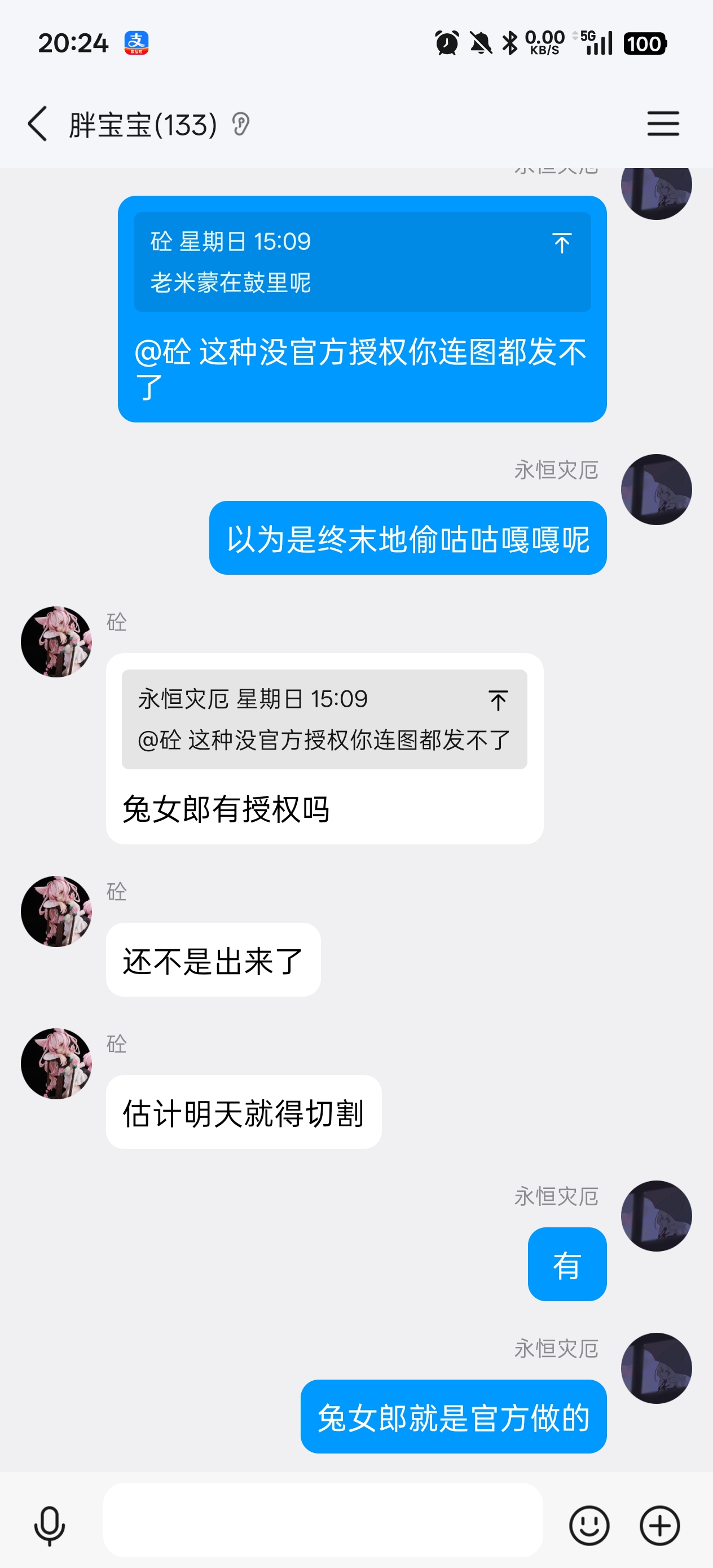
Task: Open the plus attachments panel
Action: pos(659,1525)
